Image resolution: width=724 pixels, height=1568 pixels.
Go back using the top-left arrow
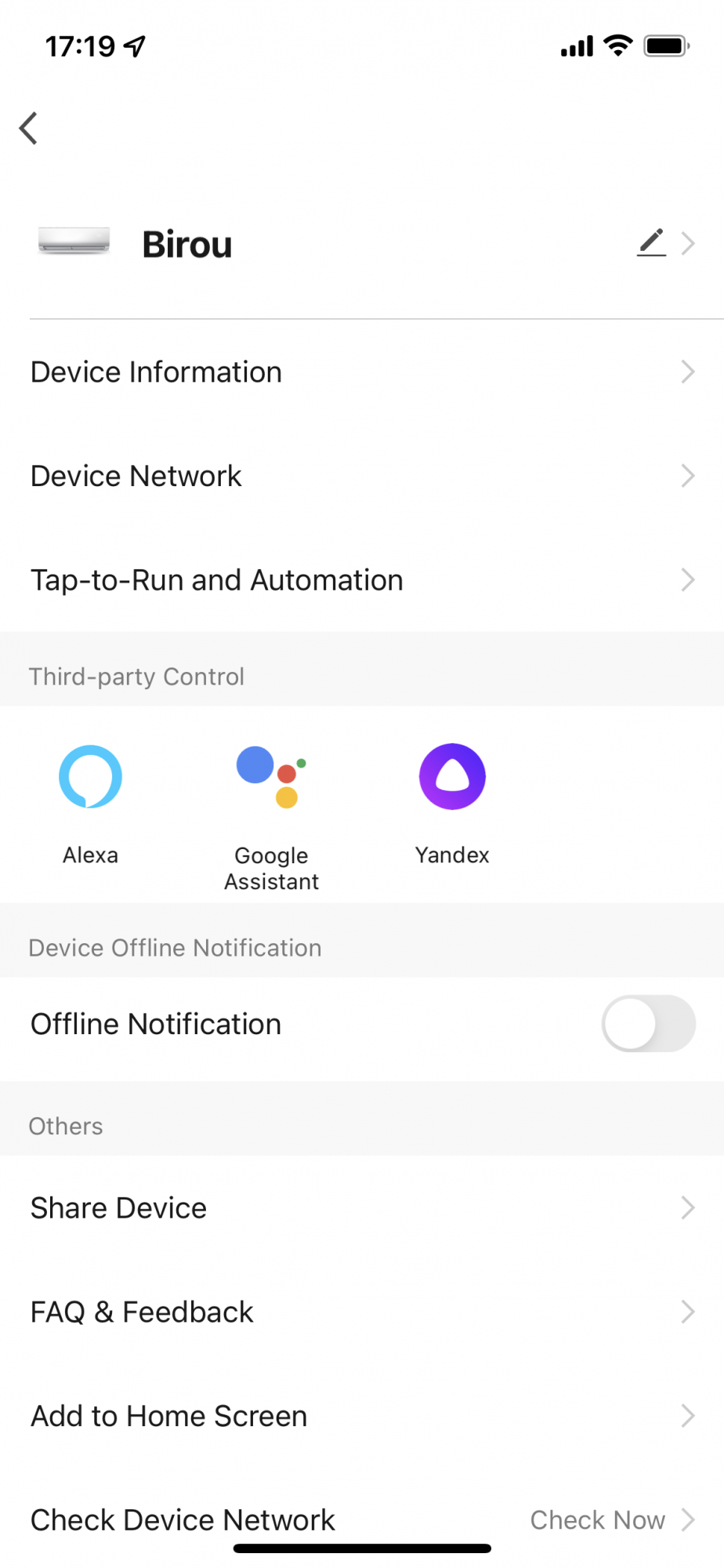pos(29,129)
